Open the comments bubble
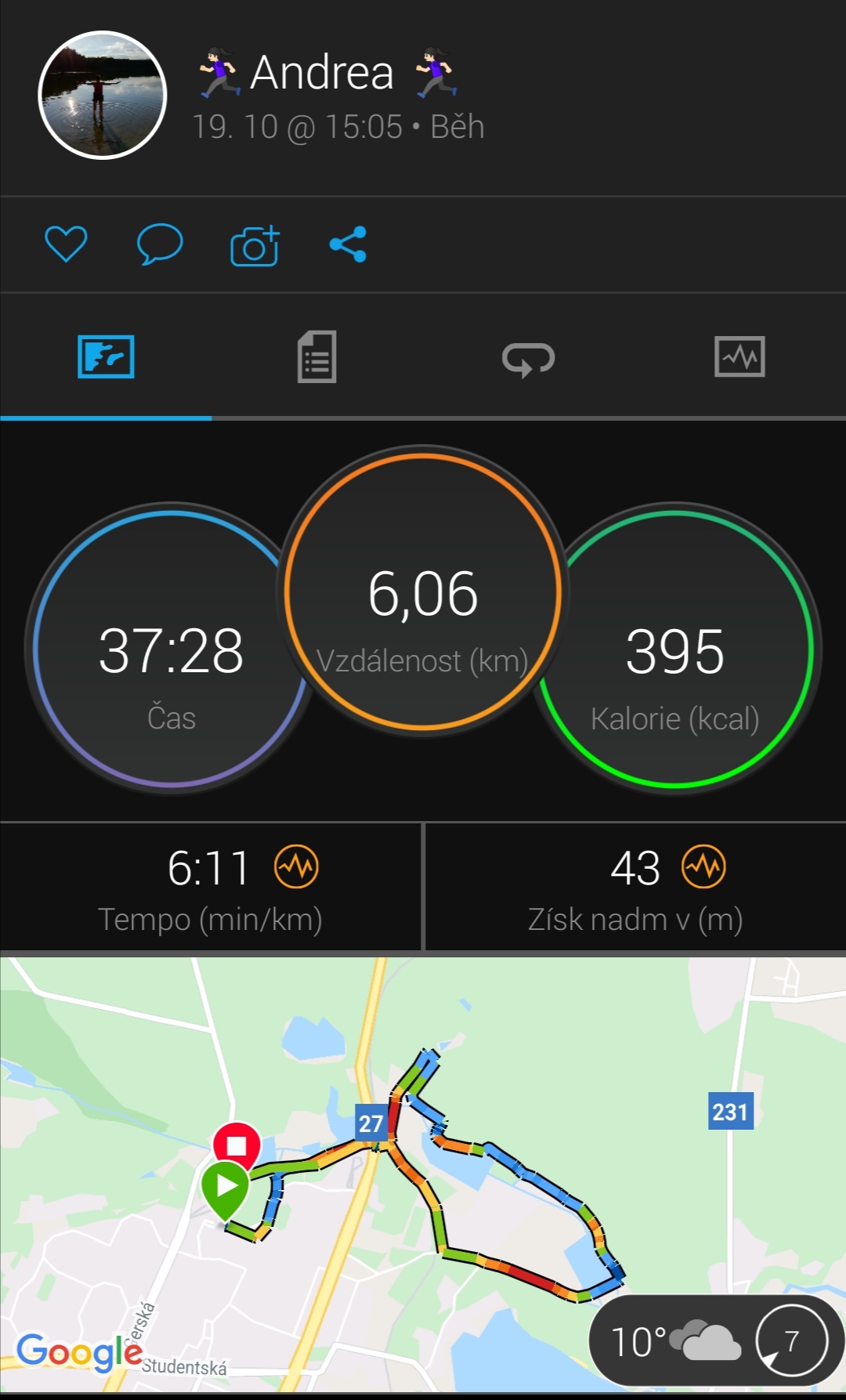The height and width of the screenshot is (1400, 846). [x=160, y=244]
